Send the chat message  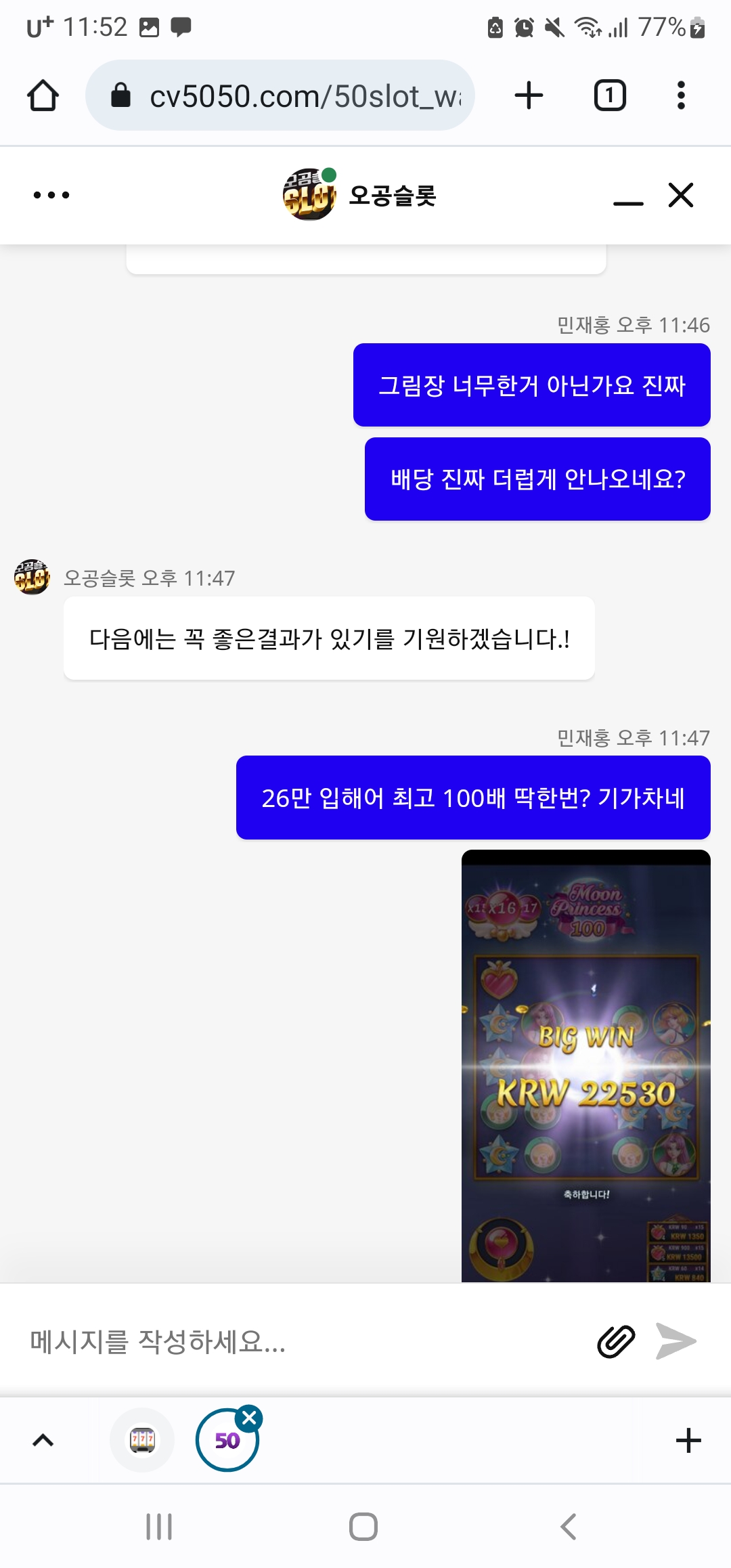tap(676, 1341)
